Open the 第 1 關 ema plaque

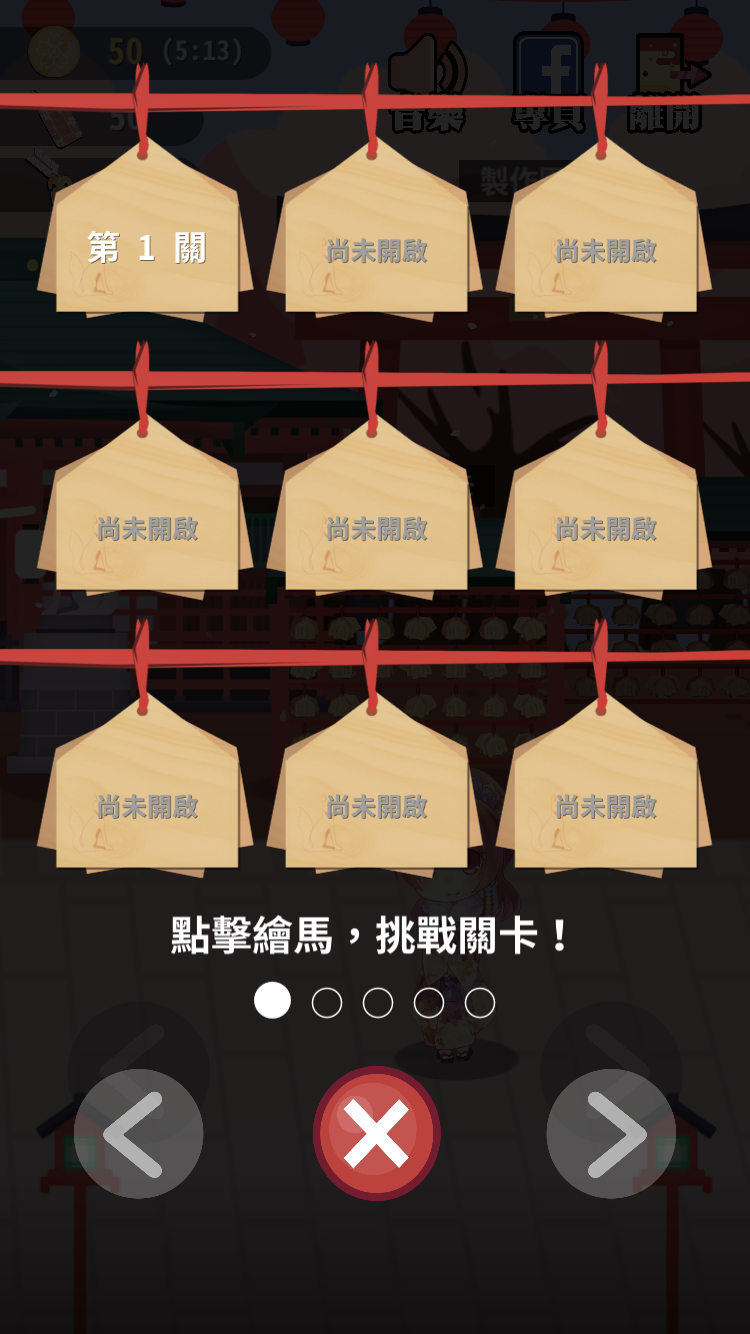point(146,240)
